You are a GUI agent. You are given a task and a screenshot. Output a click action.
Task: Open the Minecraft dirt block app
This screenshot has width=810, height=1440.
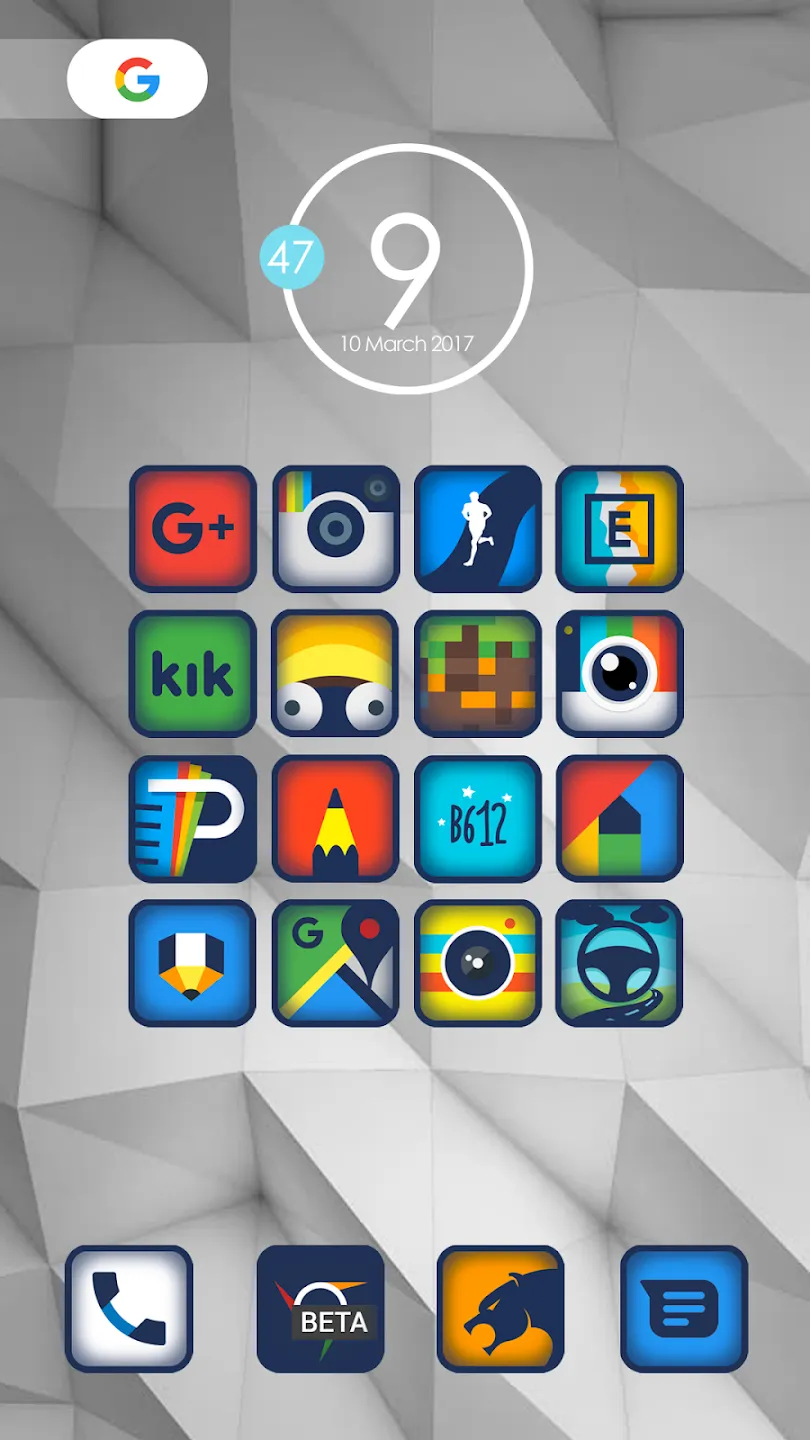point(478,674)
